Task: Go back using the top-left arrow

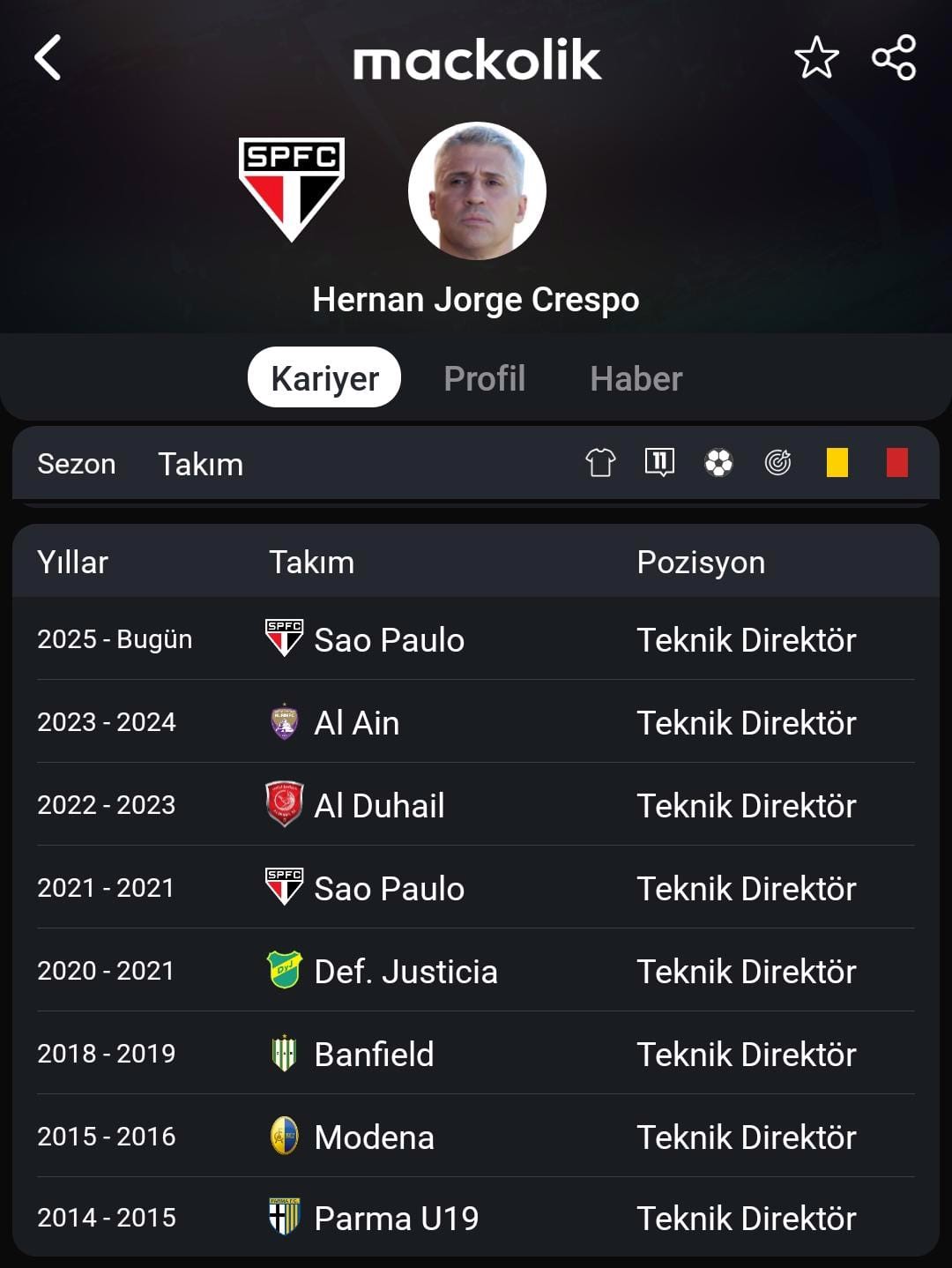Action: click(x=48, y=58)
